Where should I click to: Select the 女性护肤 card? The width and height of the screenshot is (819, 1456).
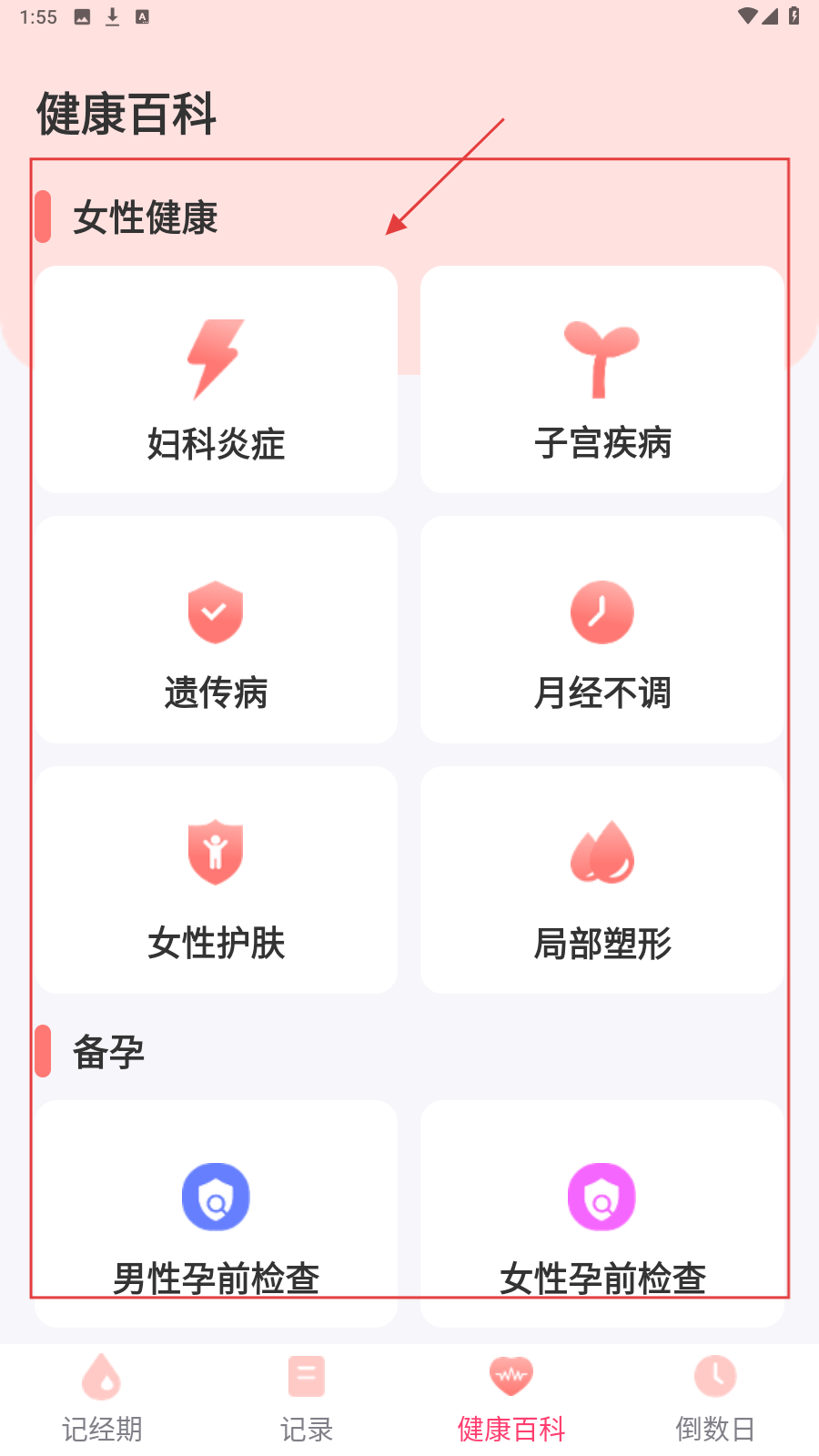tap(216, 880)
